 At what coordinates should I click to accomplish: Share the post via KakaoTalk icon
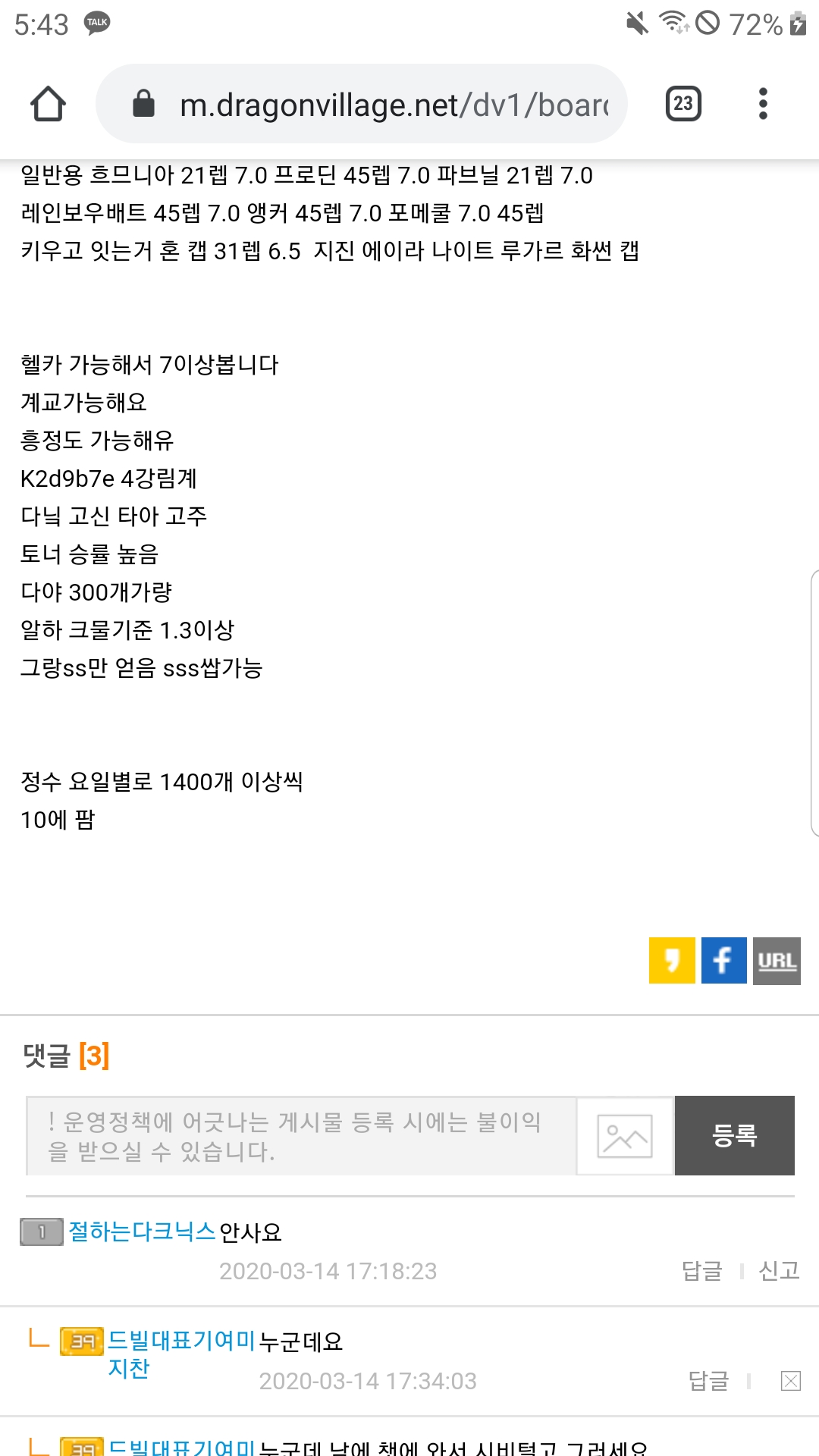coord(672,961)
